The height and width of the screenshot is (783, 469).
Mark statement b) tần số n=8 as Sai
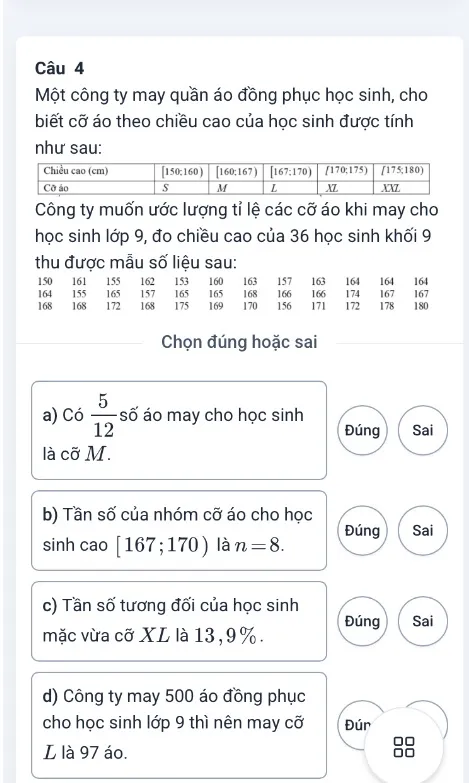[423, 530]
